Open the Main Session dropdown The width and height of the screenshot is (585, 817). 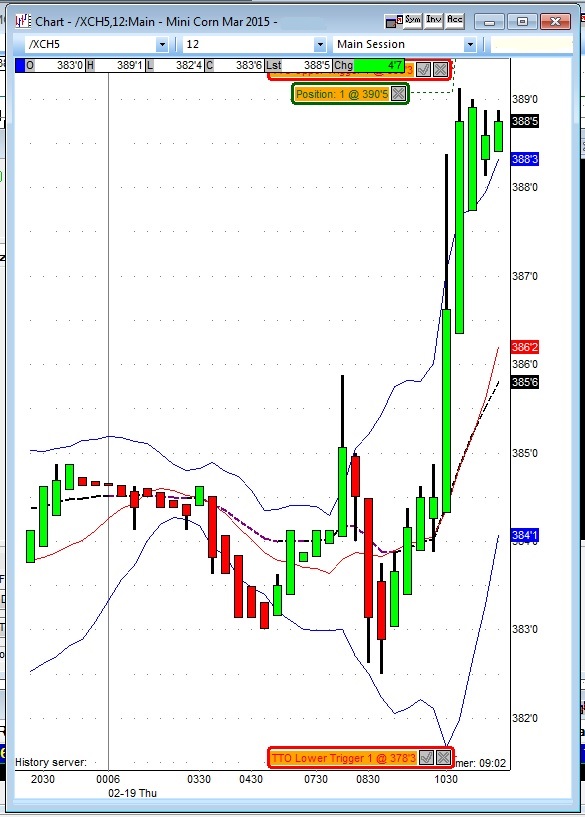point(470,45)
